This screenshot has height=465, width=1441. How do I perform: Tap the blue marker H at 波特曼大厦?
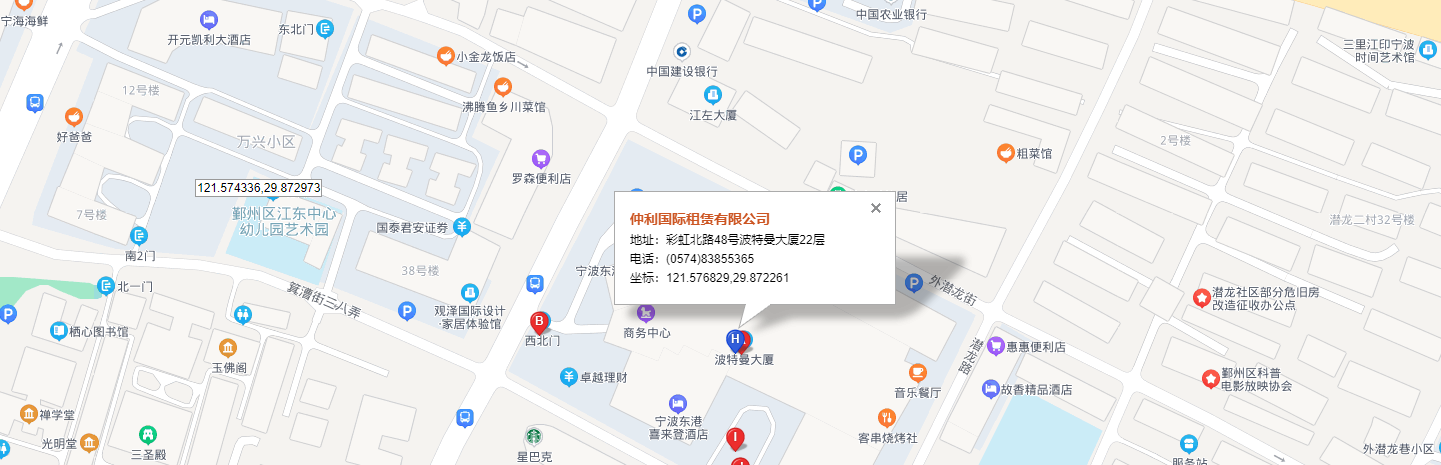coord(735,340)
